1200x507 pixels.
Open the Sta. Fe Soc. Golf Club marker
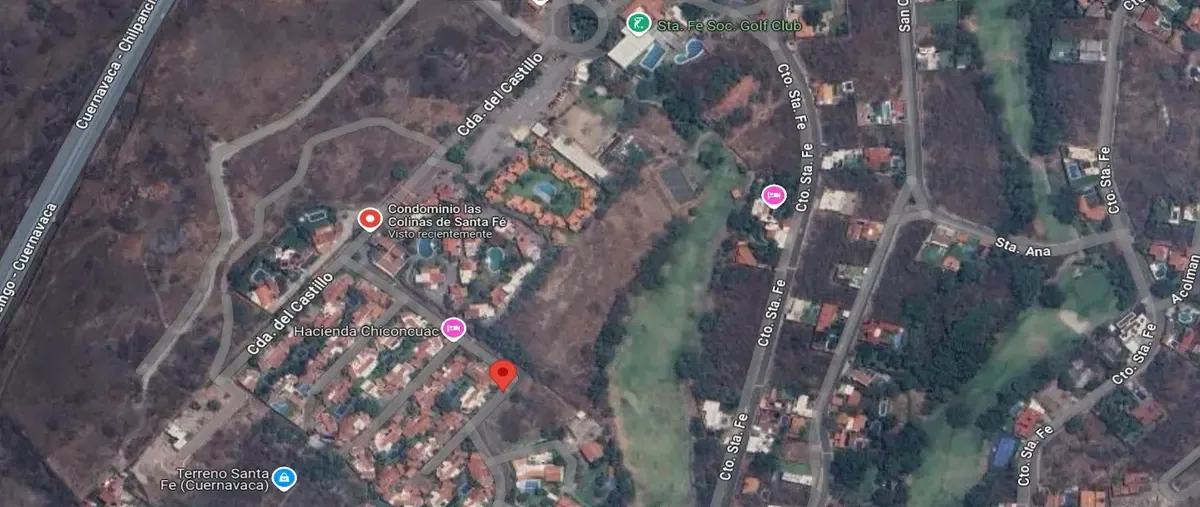pyautogui.click(x=636, y=22)
